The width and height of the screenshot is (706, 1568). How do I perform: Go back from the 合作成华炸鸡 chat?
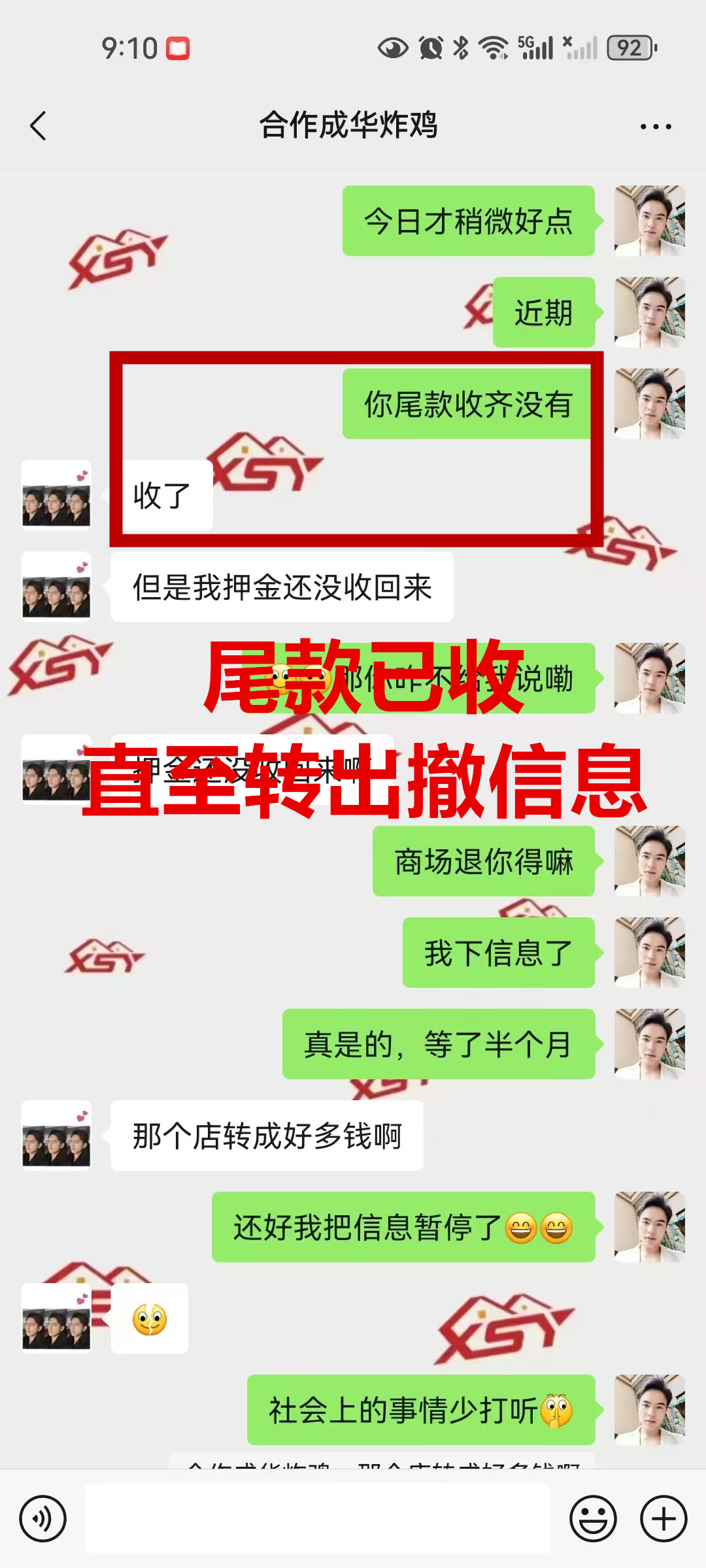39,125
